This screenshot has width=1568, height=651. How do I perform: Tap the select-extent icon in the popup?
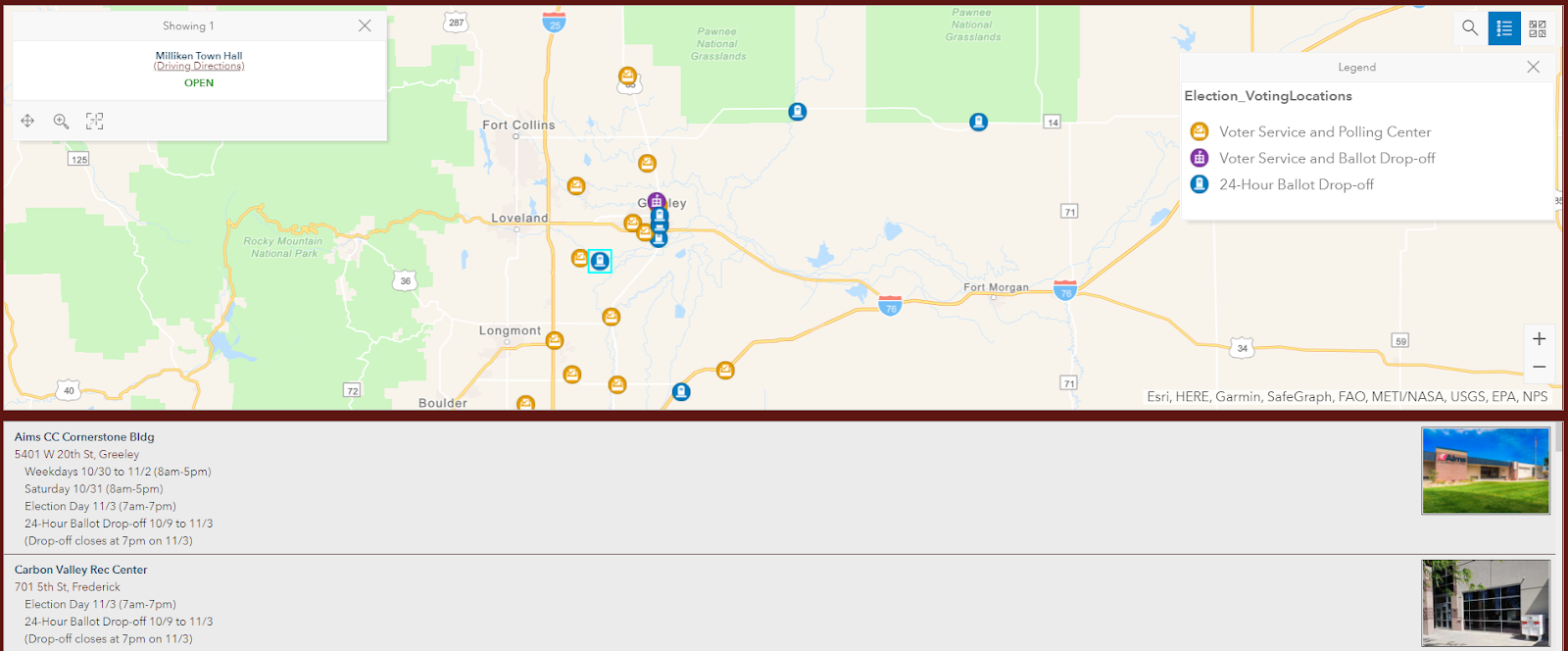point(94,121)
